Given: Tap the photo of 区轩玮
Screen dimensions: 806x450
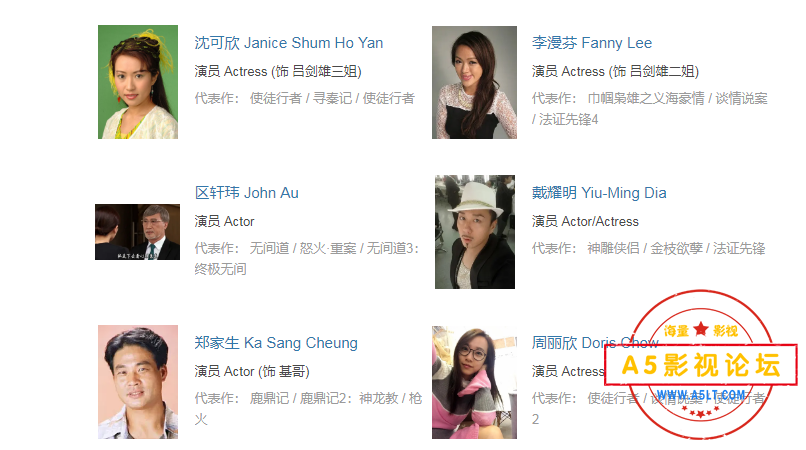Looking at the screenshot, I should click(138, 232).
